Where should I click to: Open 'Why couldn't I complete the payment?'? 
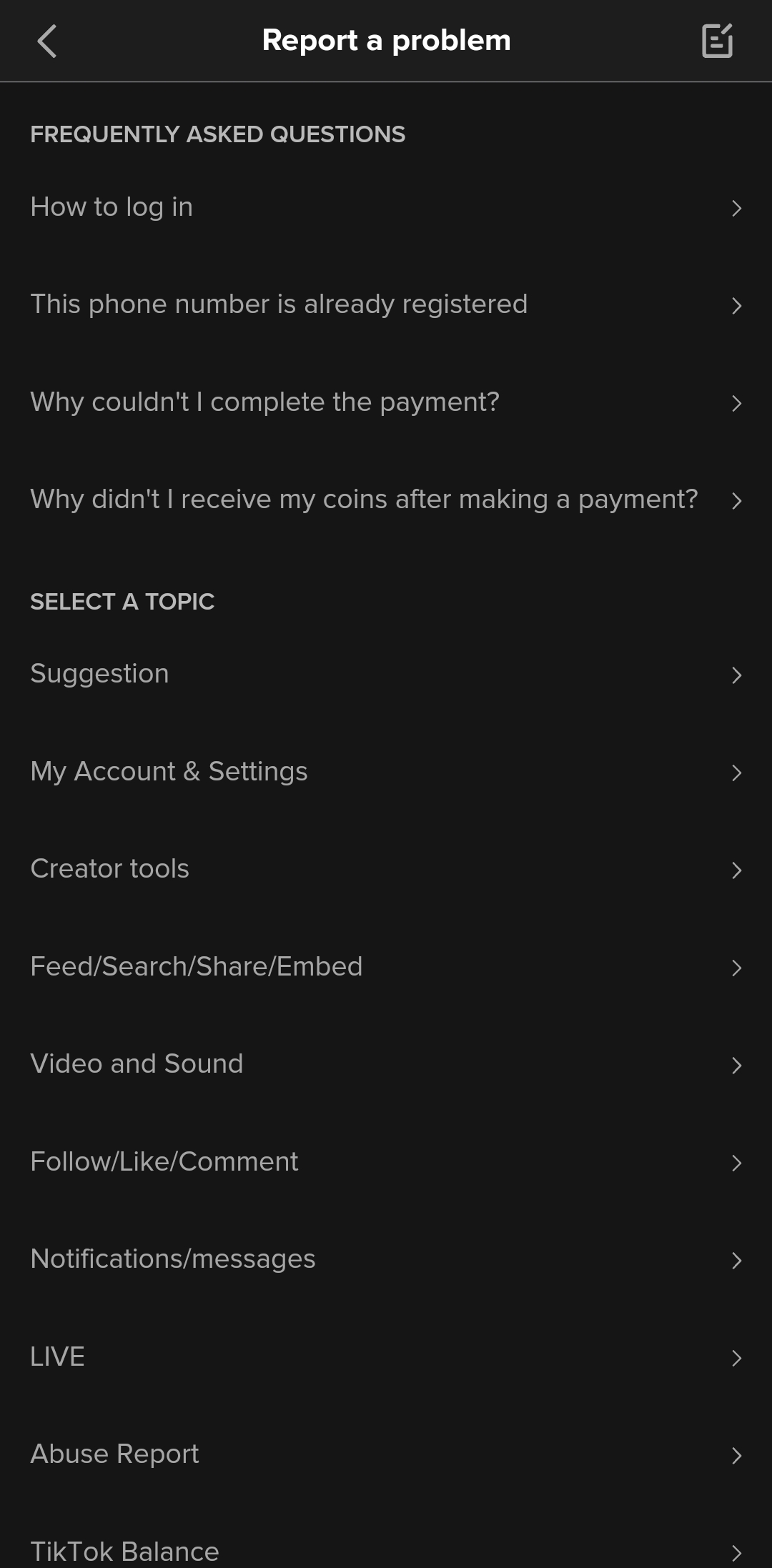pyautogui.click(x=386, y=402)
